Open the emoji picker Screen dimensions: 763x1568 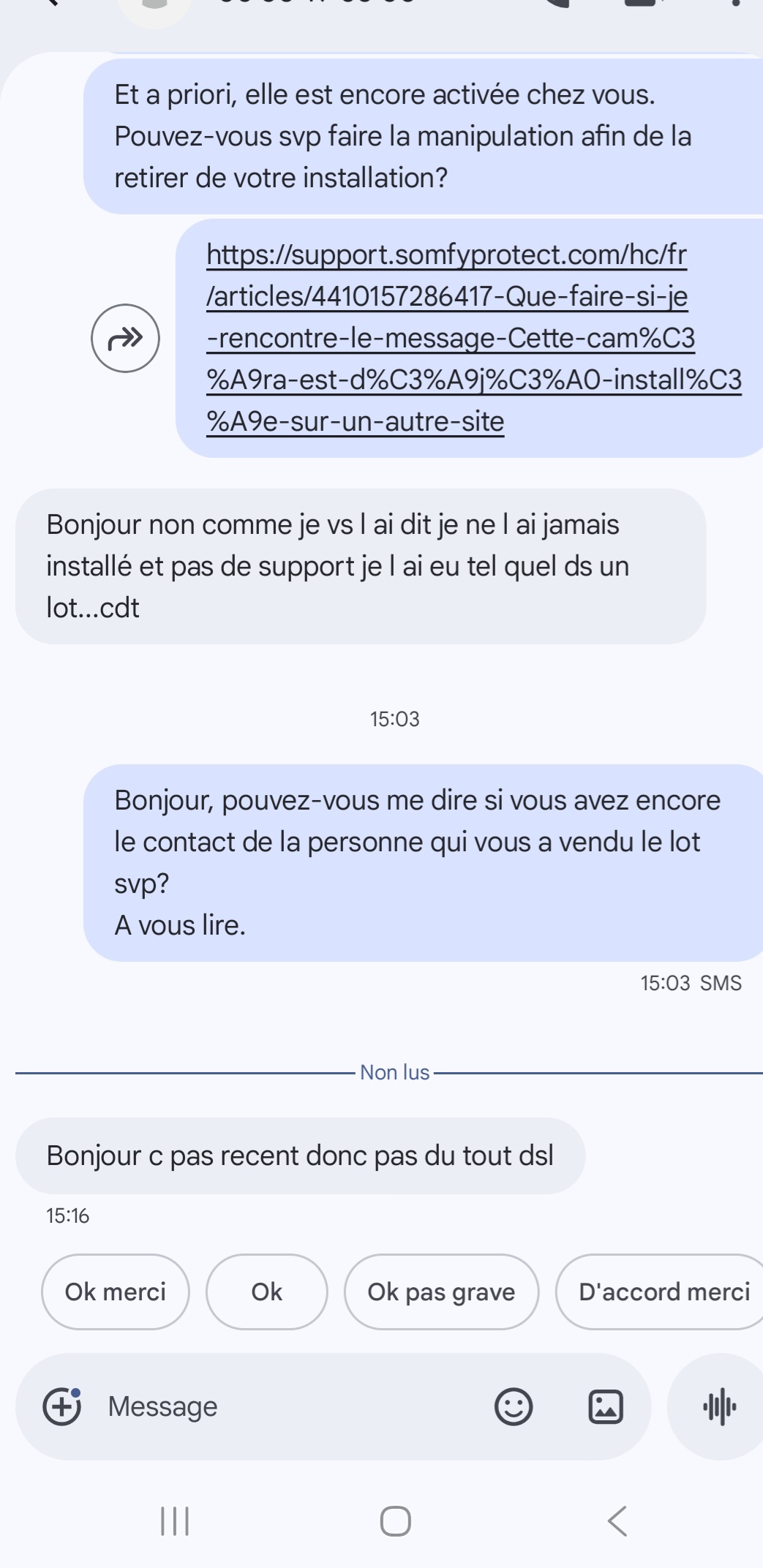pos(514,1406)
